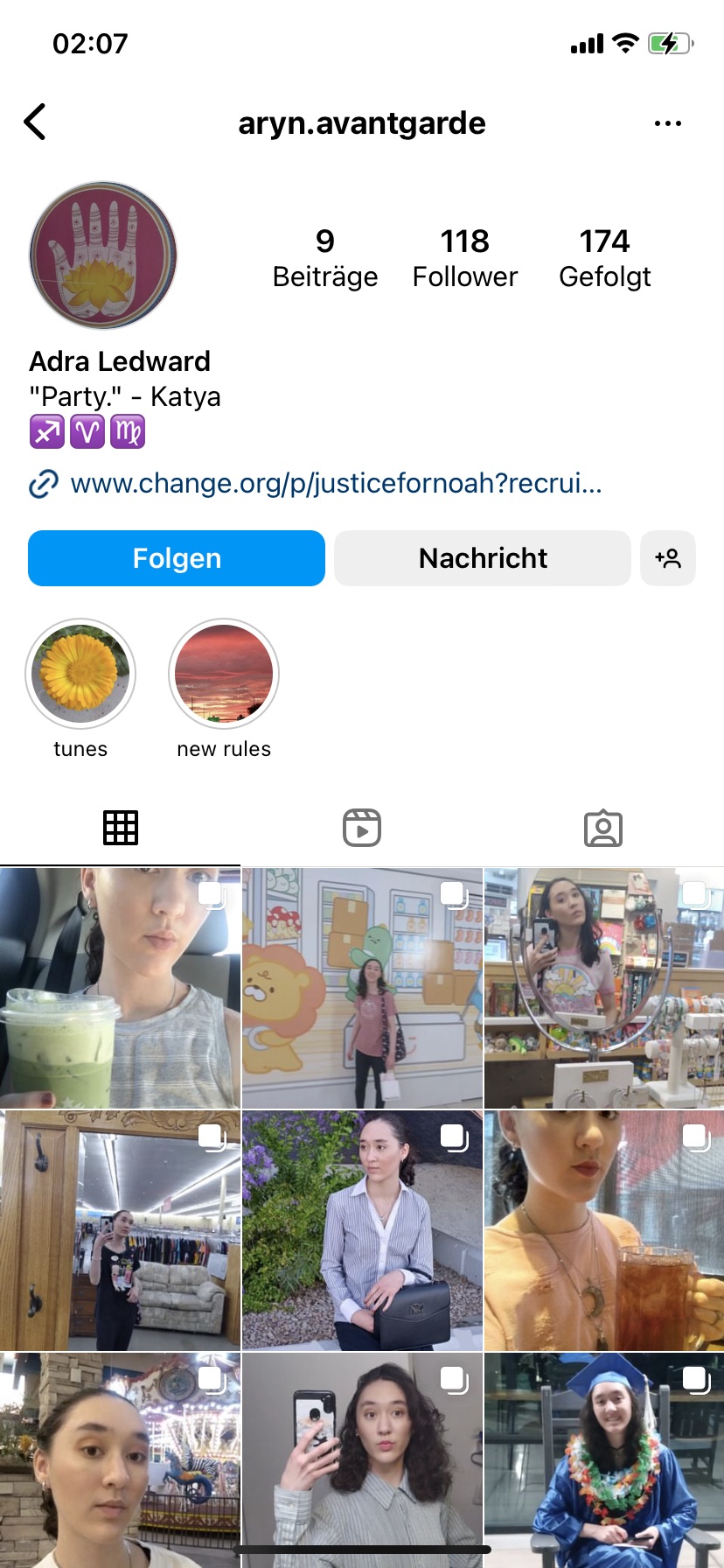Open the profile picture with hand

tap(103, 255)
